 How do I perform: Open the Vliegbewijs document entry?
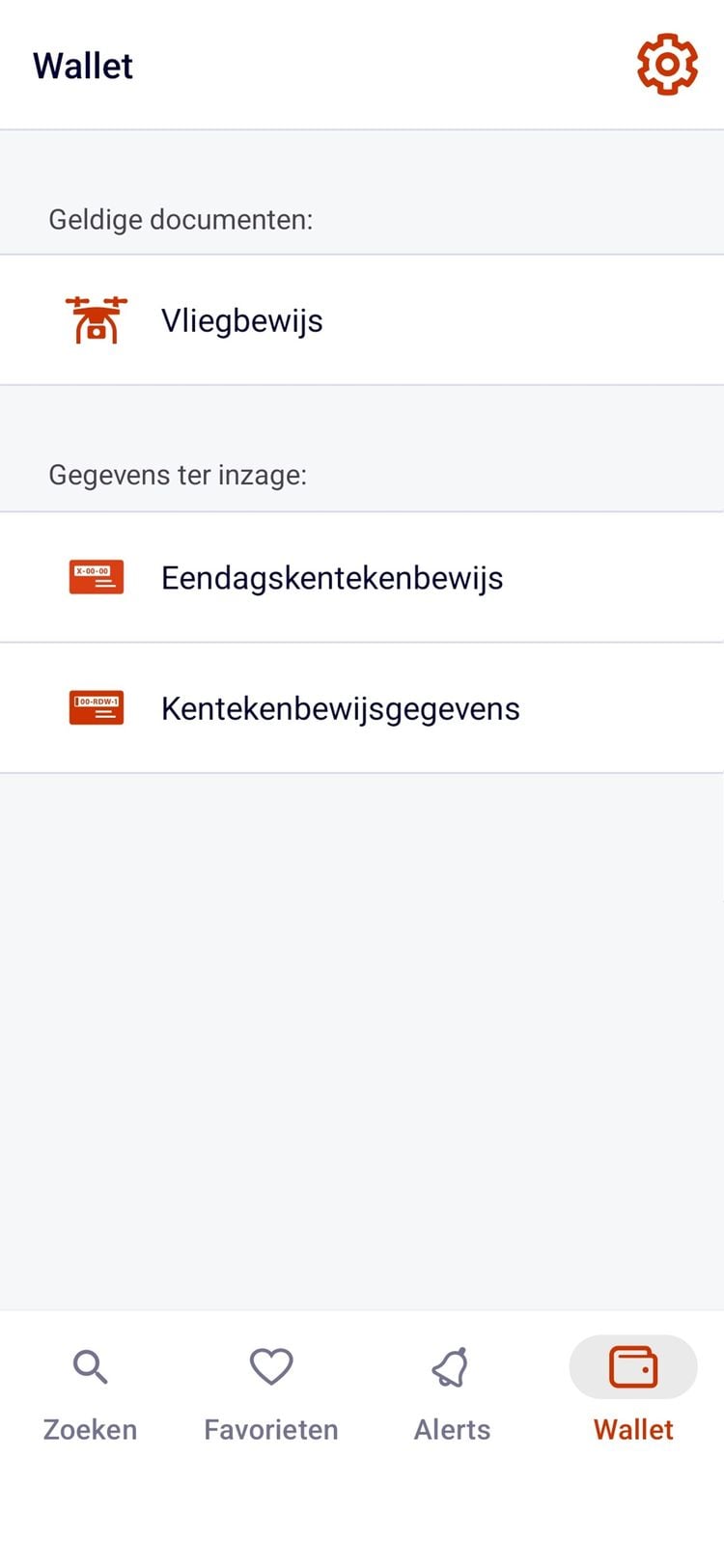pos(241,319)
